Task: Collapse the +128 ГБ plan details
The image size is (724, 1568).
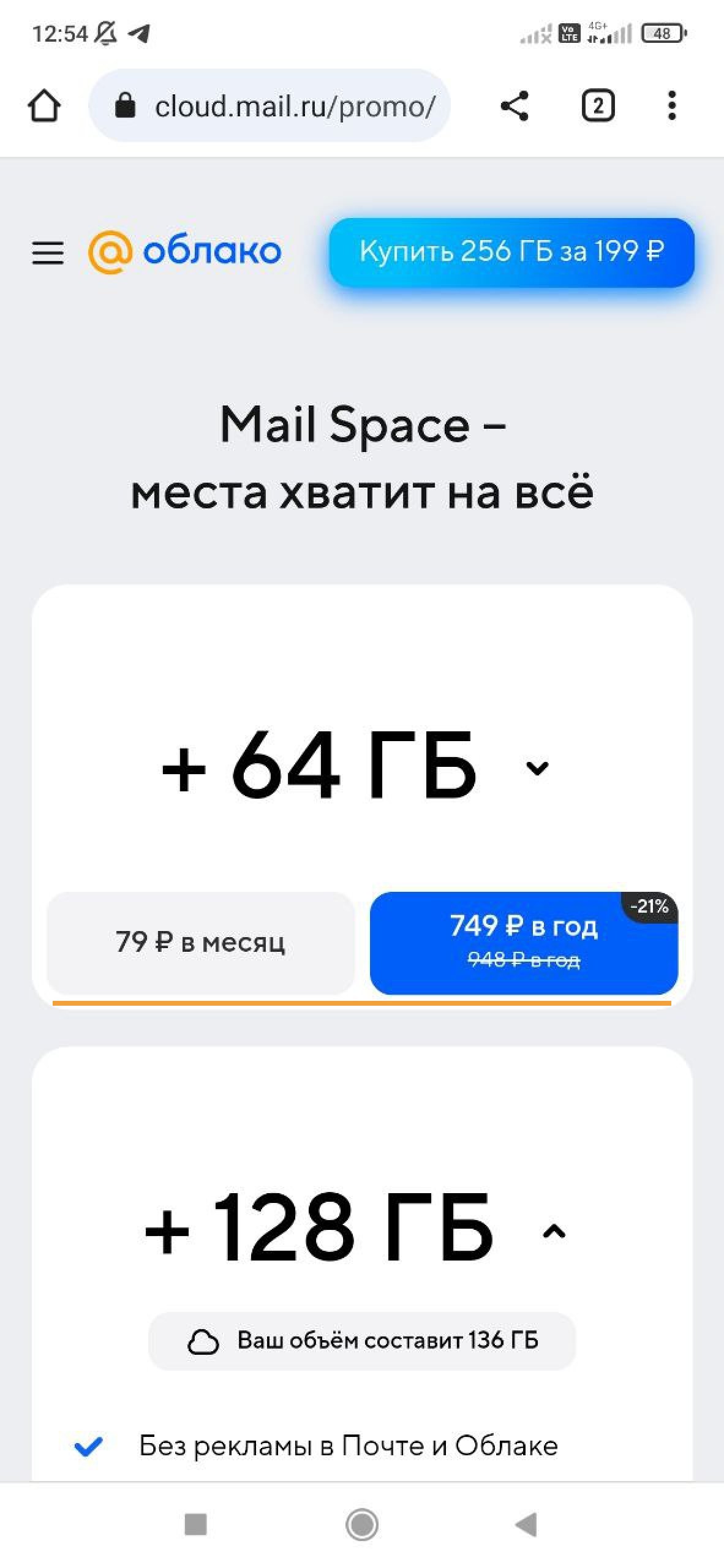Action: 554,1231
